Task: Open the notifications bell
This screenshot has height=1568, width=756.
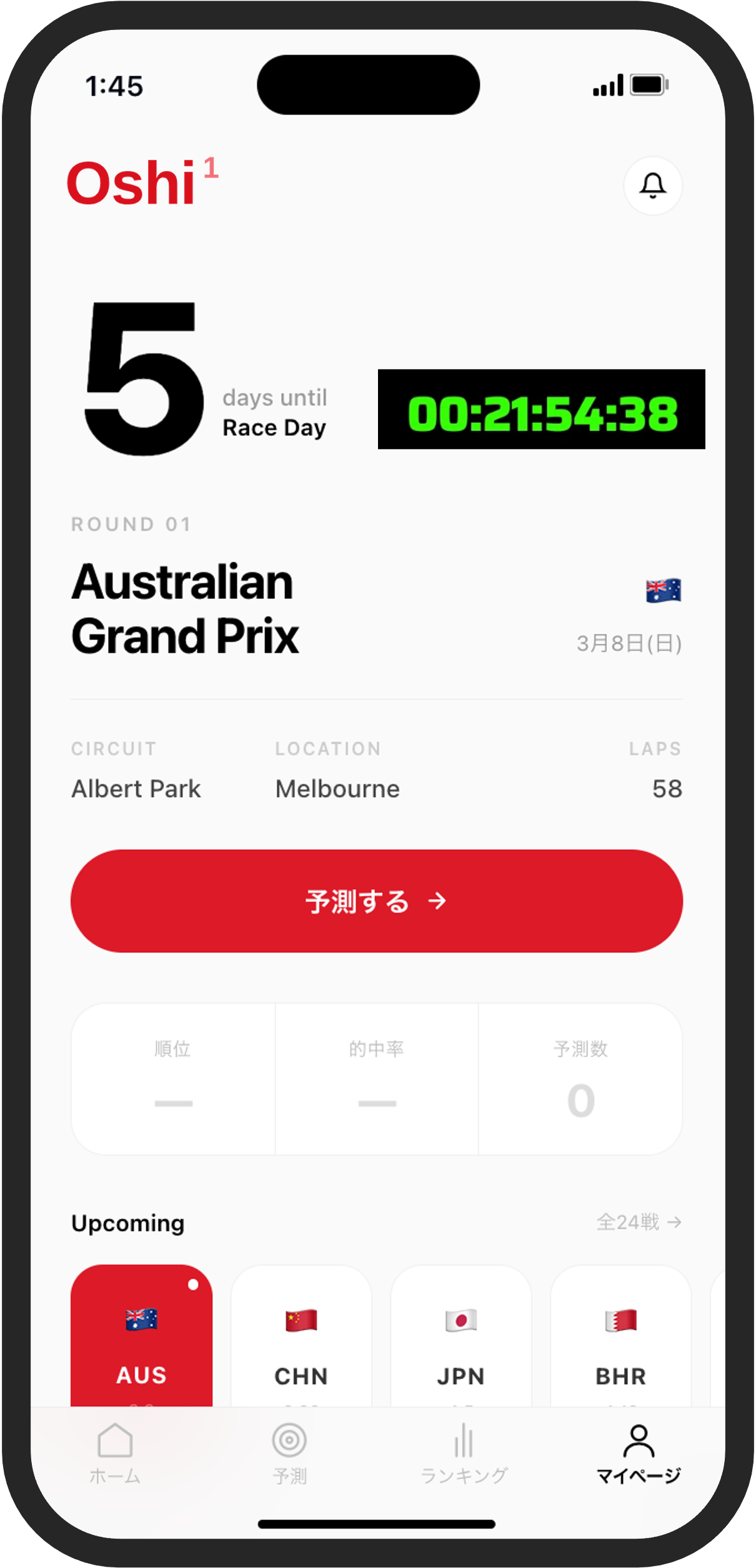Action: click(652, 185)
